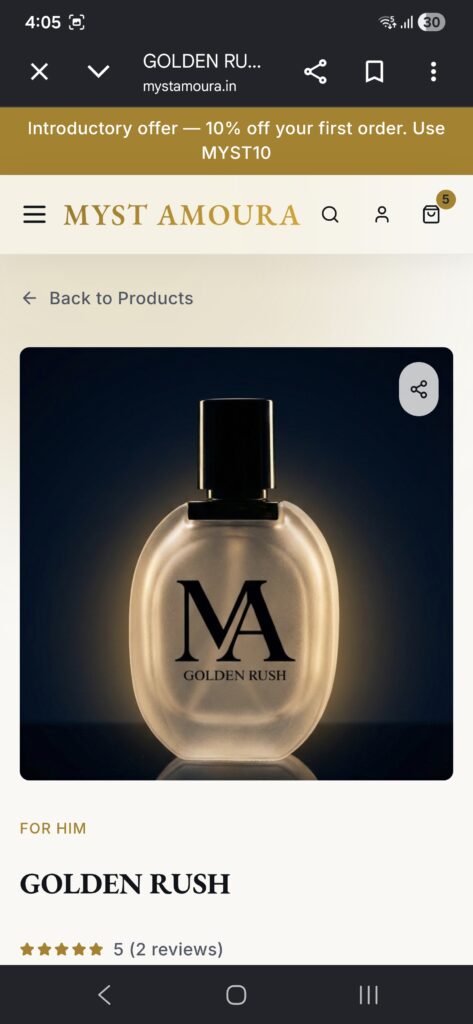This screenshot has width=473, height=1024.
Task: Go to the phone home screen
Action: click(x=236, y=995)
